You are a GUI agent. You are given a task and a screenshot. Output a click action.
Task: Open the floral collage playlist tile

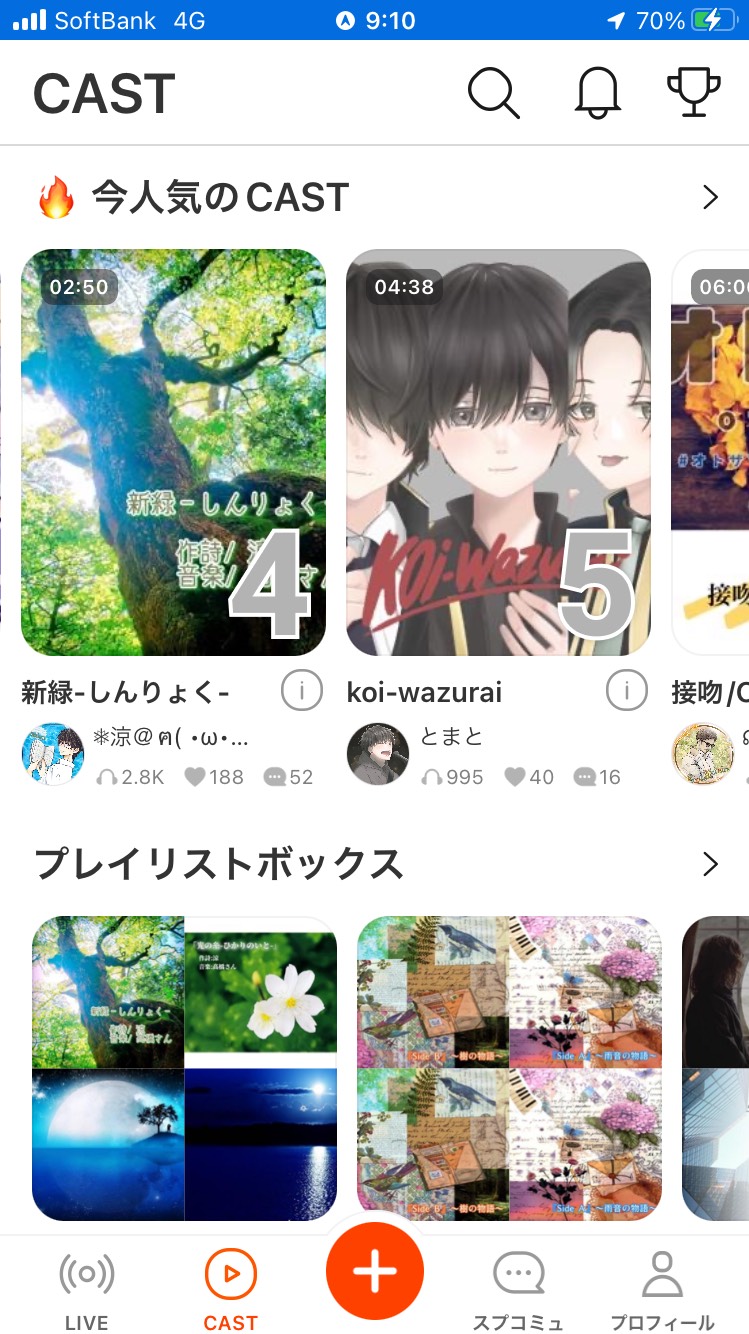(509, 1068)
